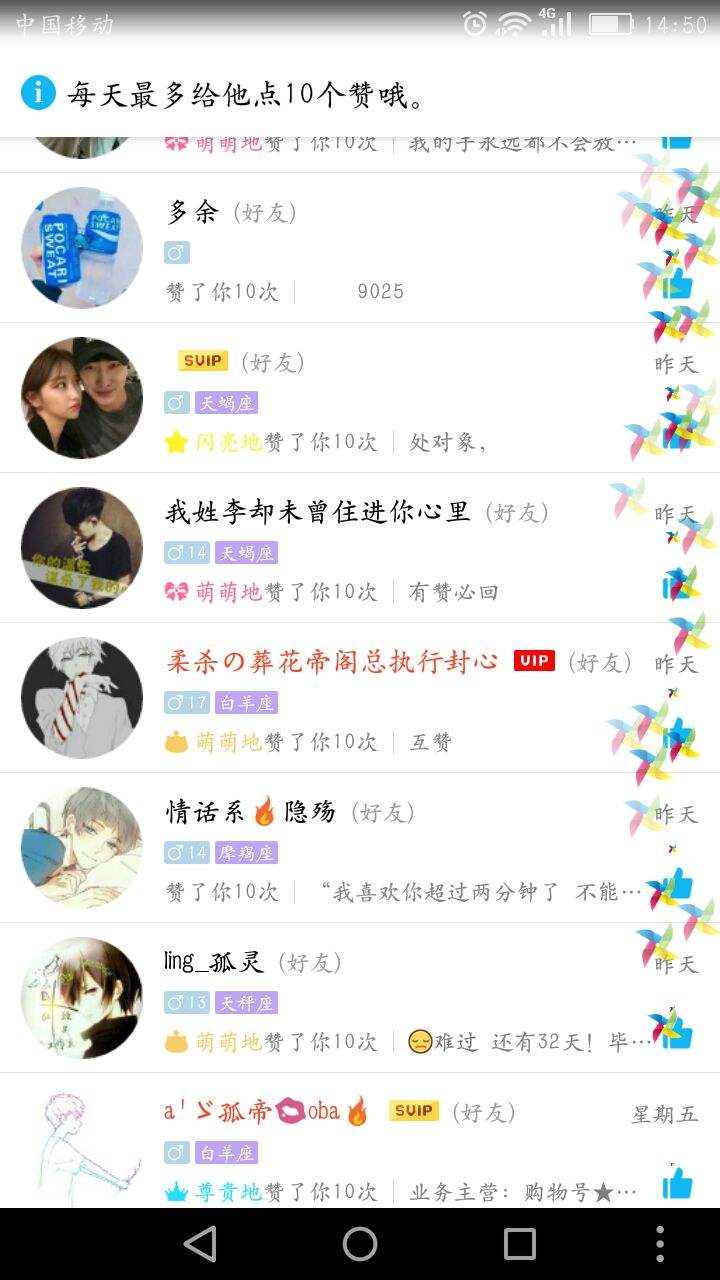Open 多余's like entry row
The image size is (720, 1280).
[x=400, y=248]
